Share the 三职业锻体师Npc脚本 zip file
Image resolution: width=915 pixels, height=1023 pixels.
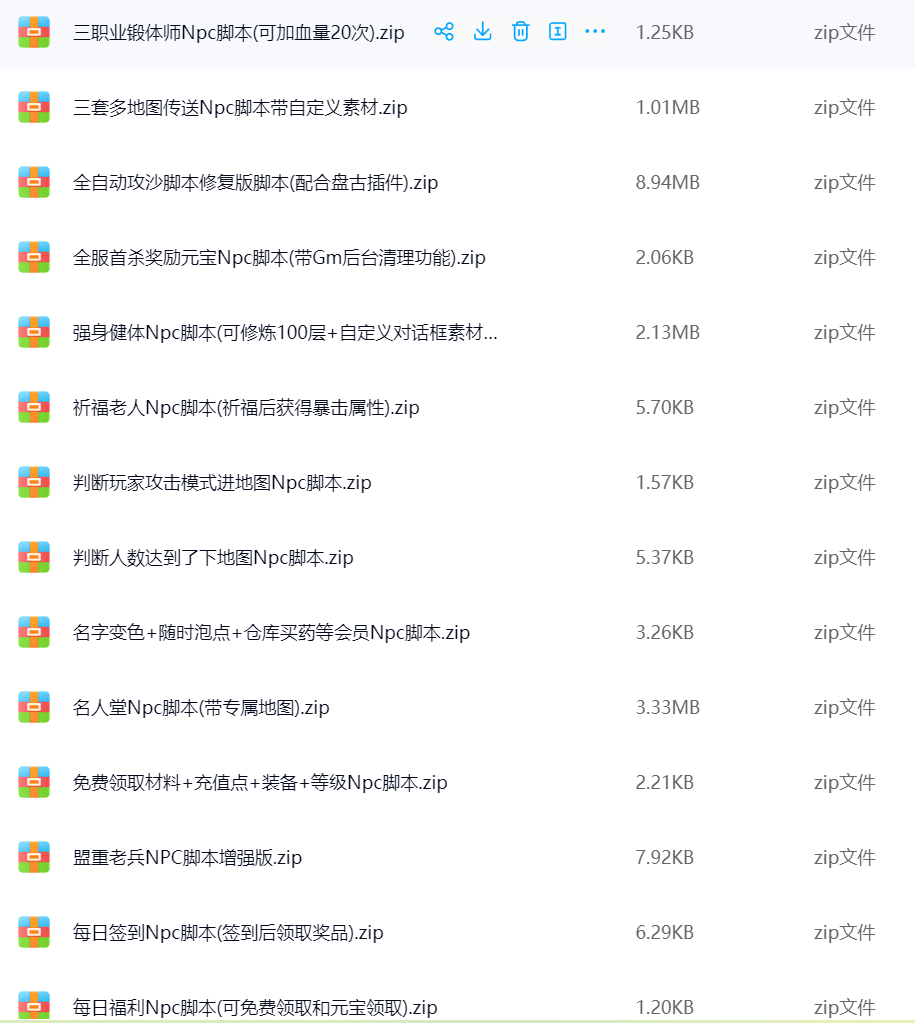pos(444,32)
